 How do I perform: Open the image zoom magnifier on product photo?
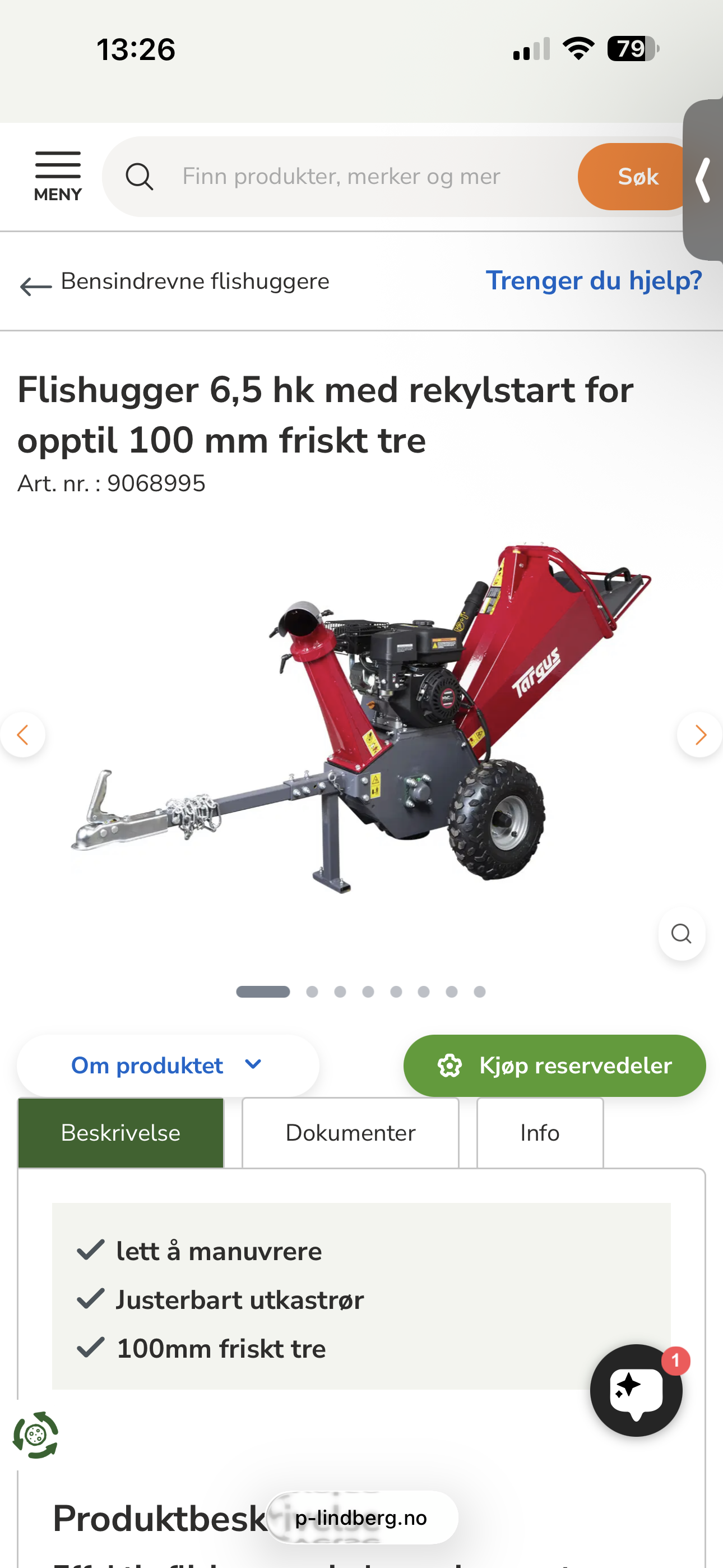680,934
